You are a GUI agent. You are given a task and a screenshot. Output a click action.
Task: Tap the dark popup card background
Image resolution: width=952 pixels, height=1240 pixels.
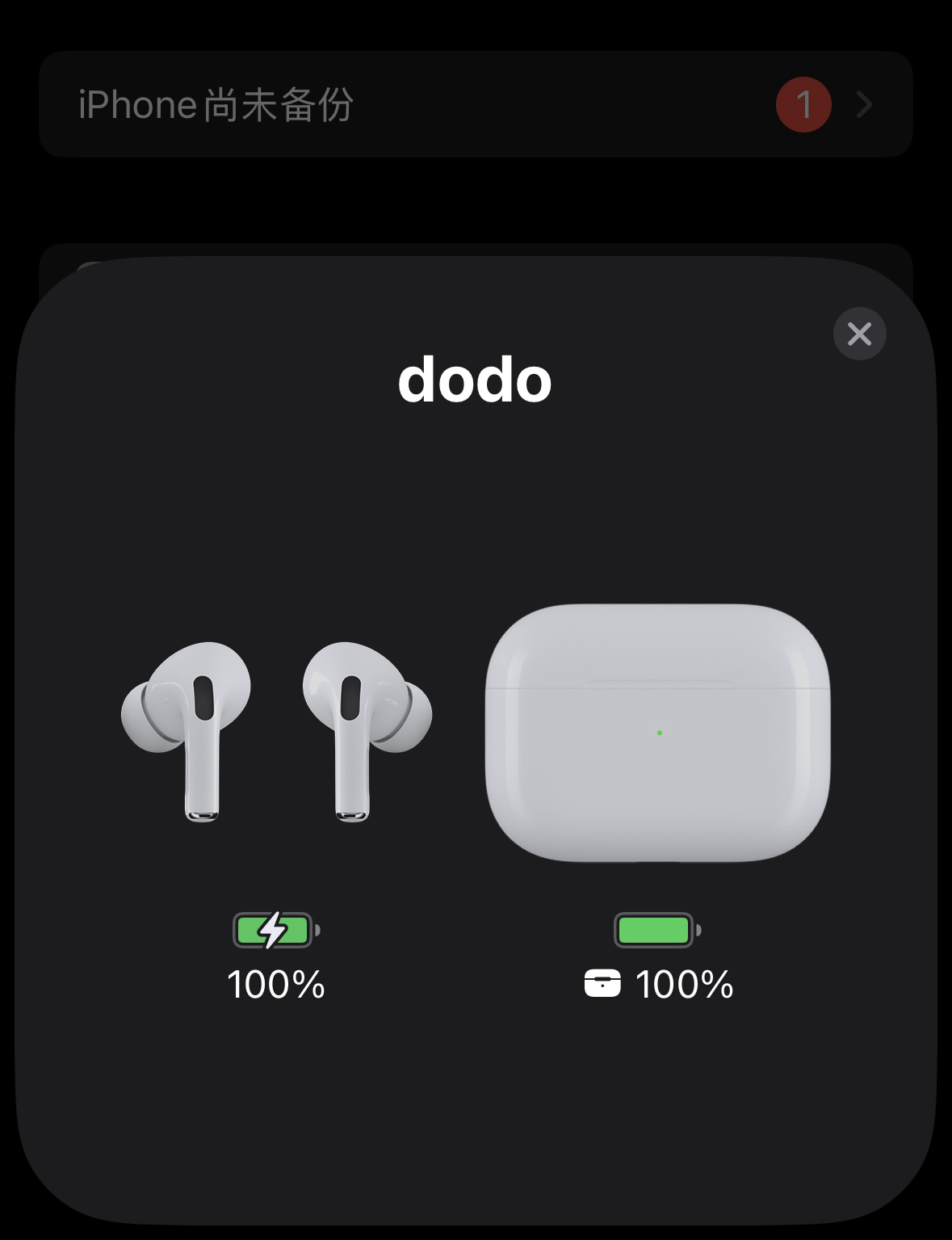(x=476, y=1131)
